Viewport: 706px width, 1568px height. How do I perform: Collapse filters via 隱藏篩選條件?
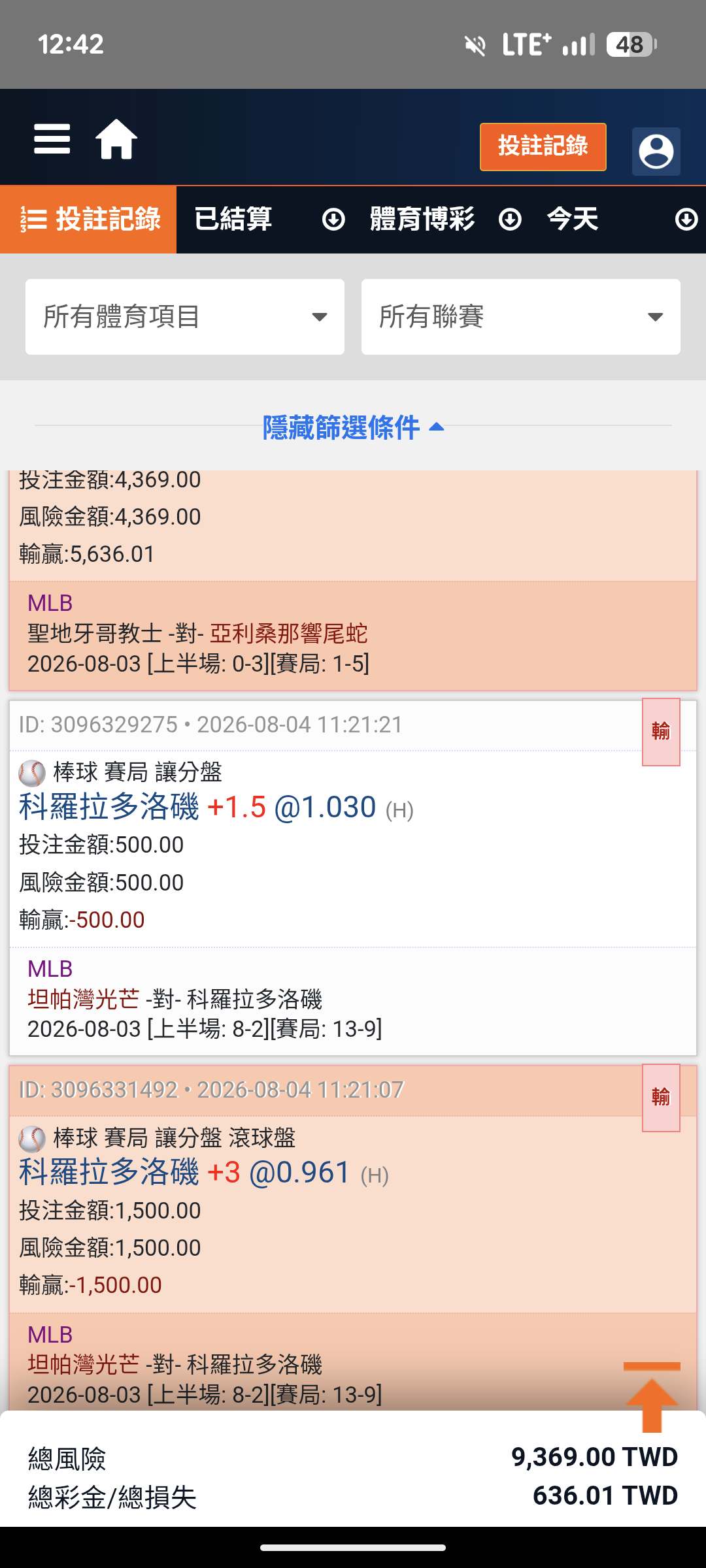(353, 427)
